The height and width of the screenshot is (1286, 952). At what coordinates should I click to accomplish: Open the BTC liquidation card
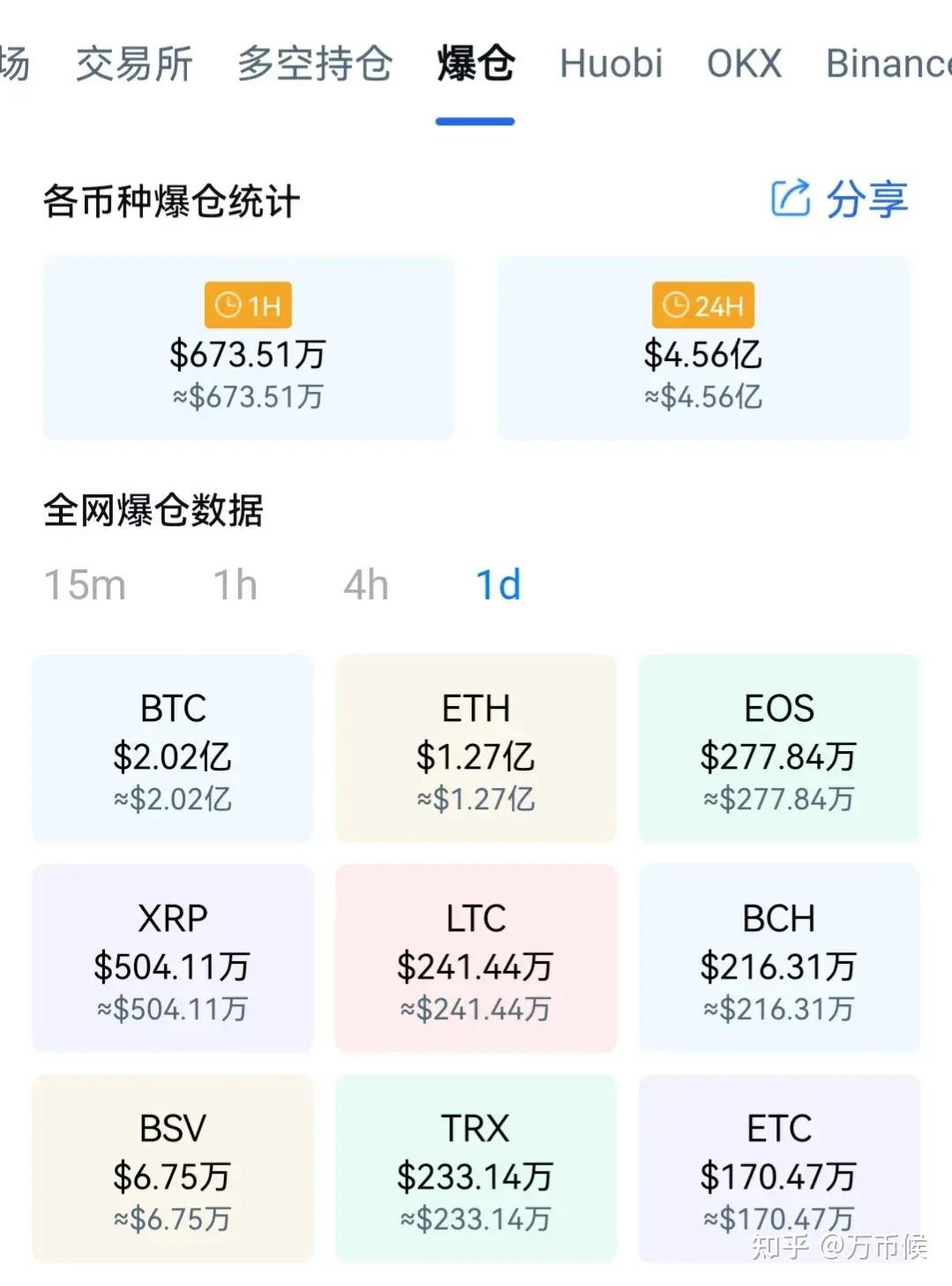(x=173, y=748)
